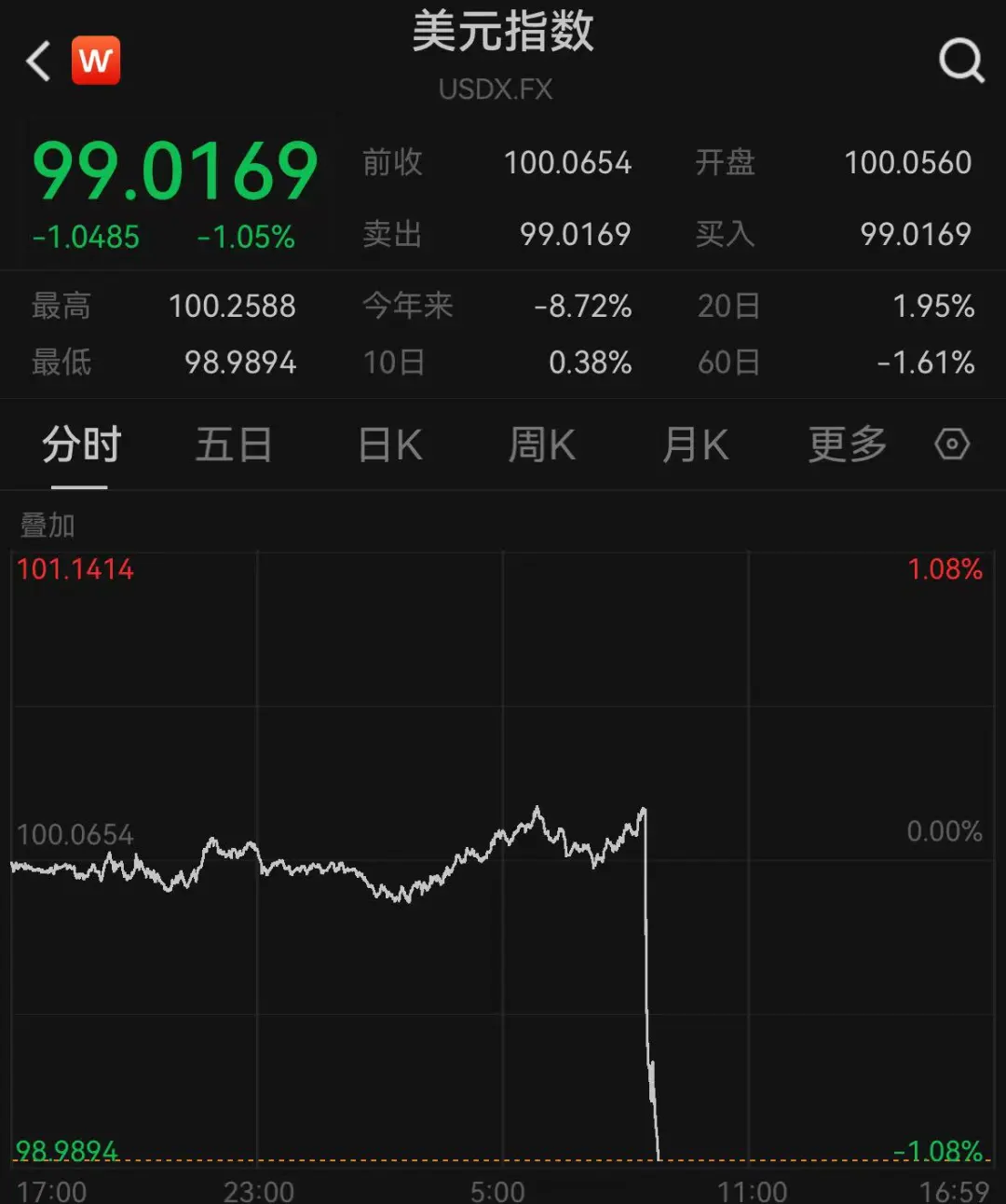
Task: Switch to the 五日 tab
Action: click(x=233, y=445)
